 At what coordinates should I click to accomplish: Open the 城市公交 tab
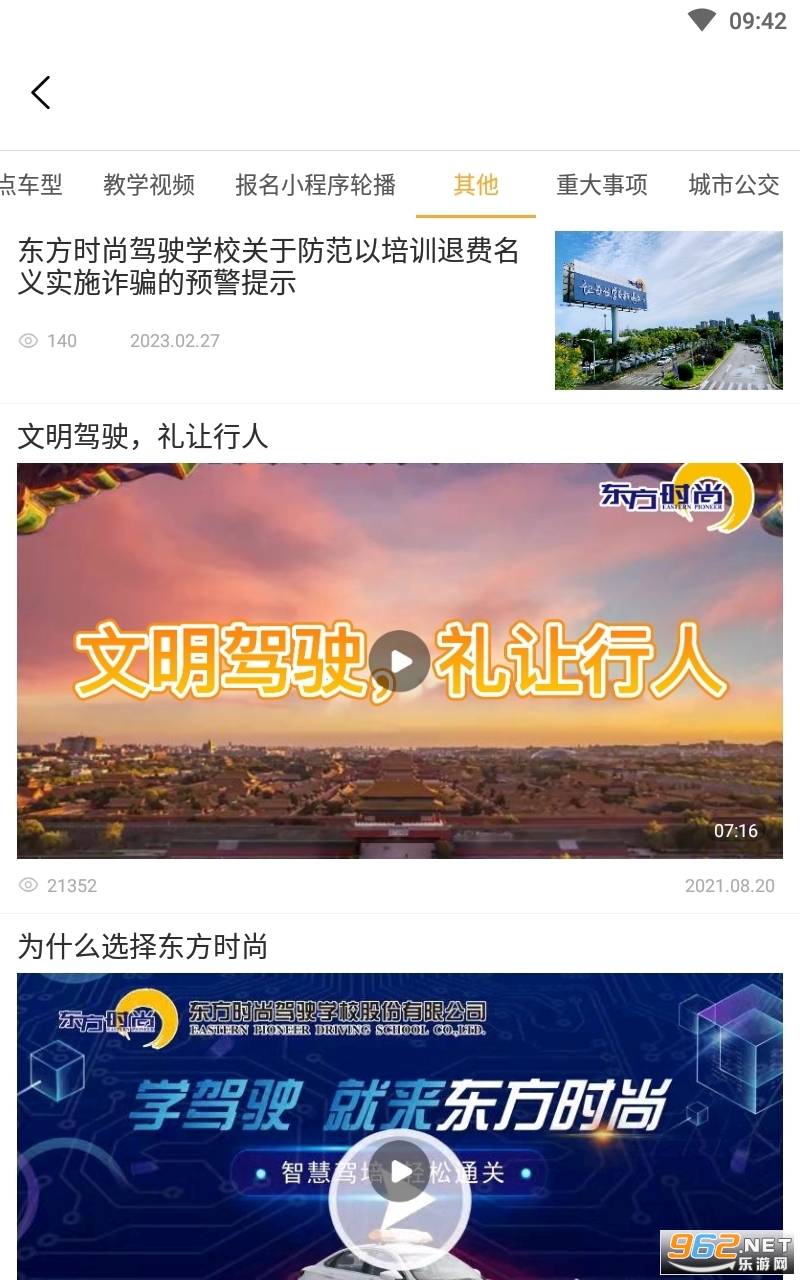pos(734,185)
